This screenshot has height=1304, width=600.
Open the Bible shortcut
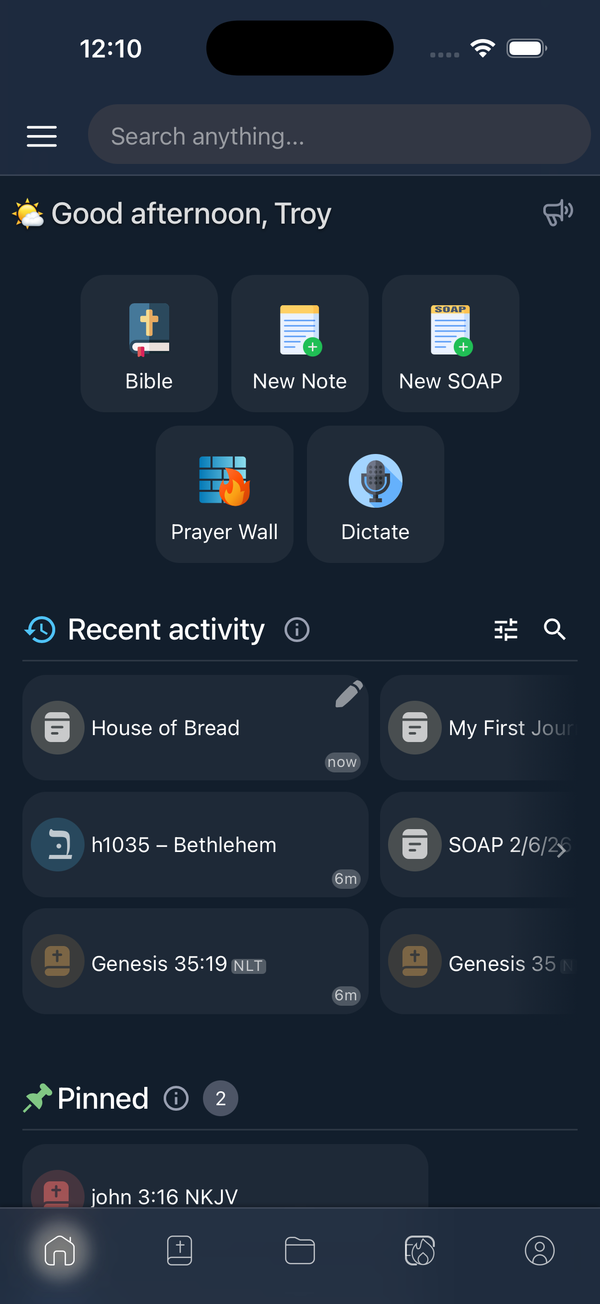pyautogui.click(x=149, y=343)
